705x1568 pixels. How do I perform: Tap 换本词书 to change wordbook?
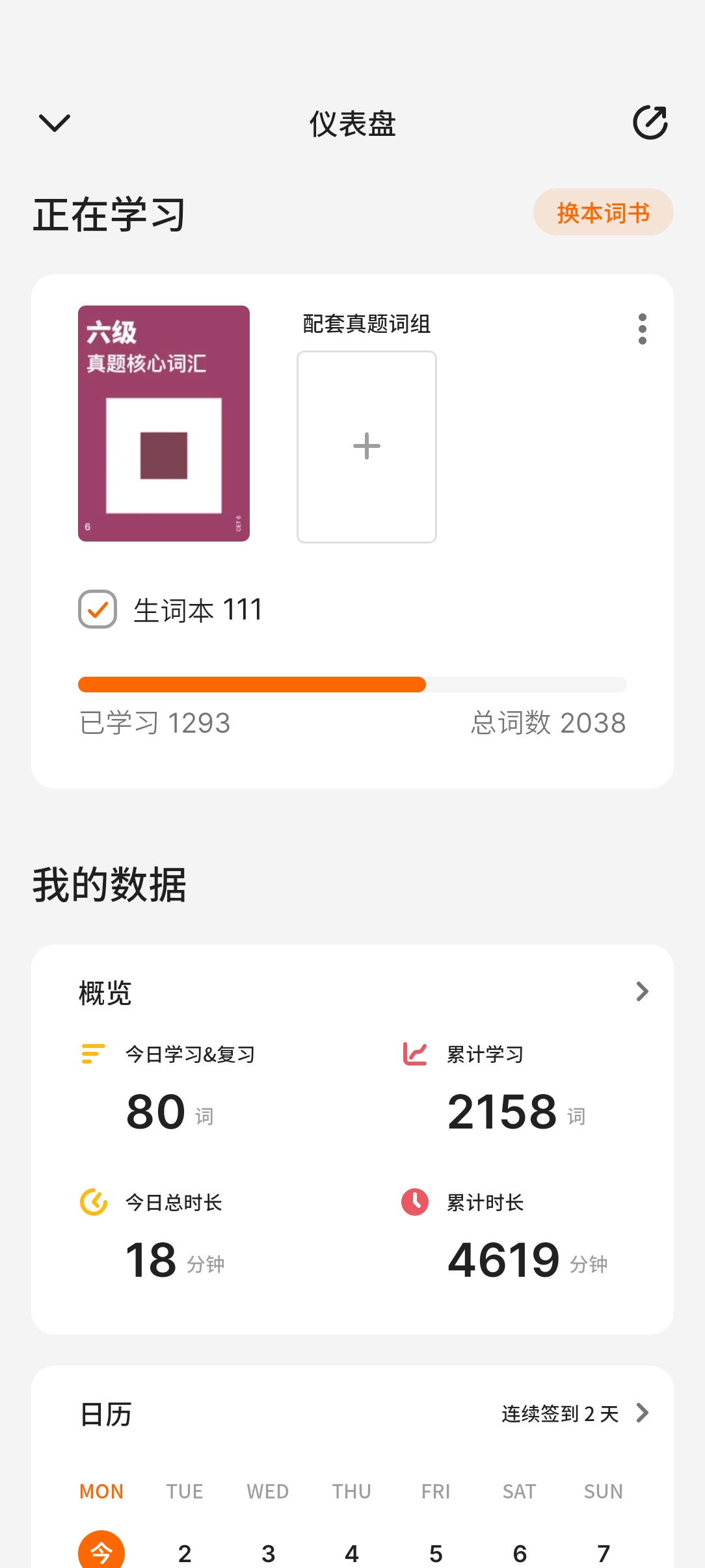[603, 213]
